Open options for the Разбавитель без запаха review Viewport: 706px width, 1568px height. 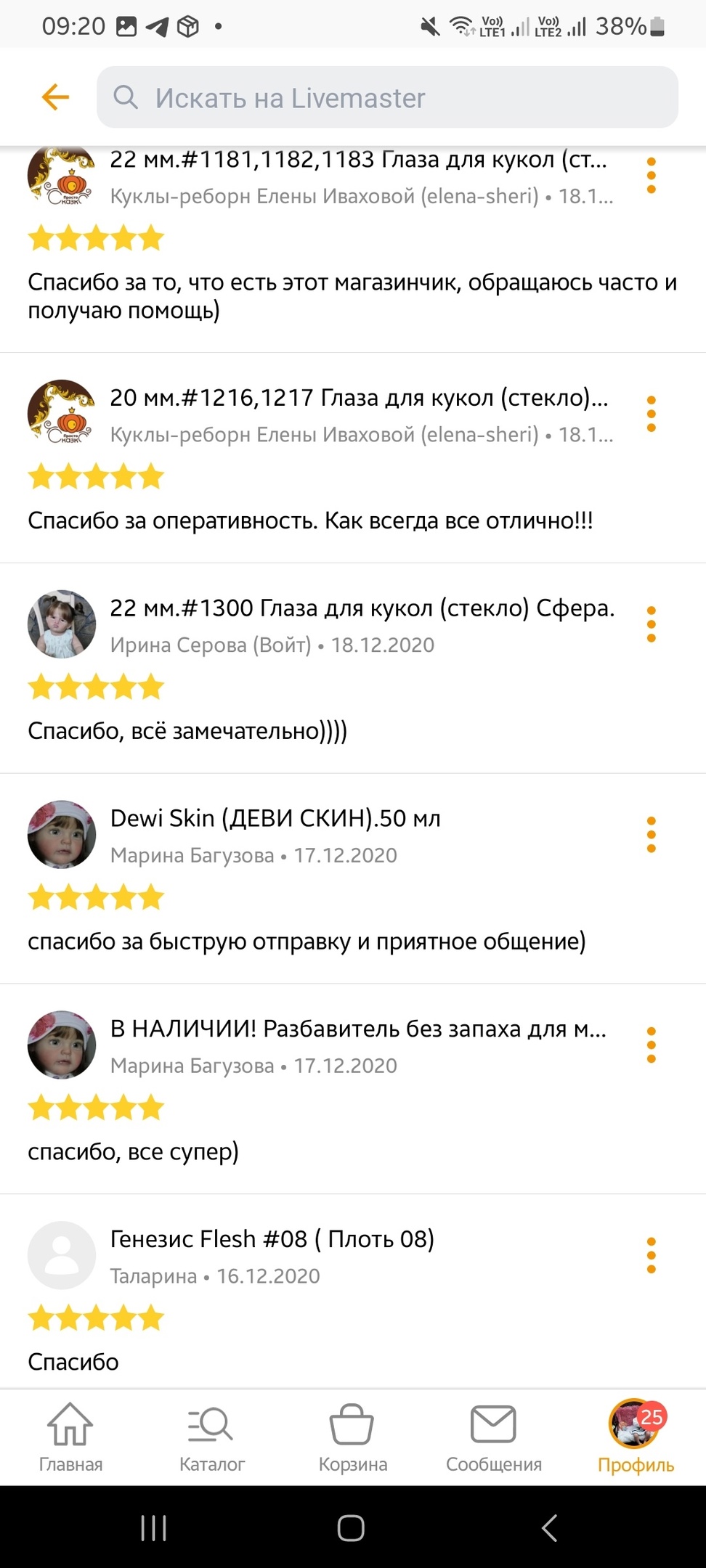tap(651, 1045)
